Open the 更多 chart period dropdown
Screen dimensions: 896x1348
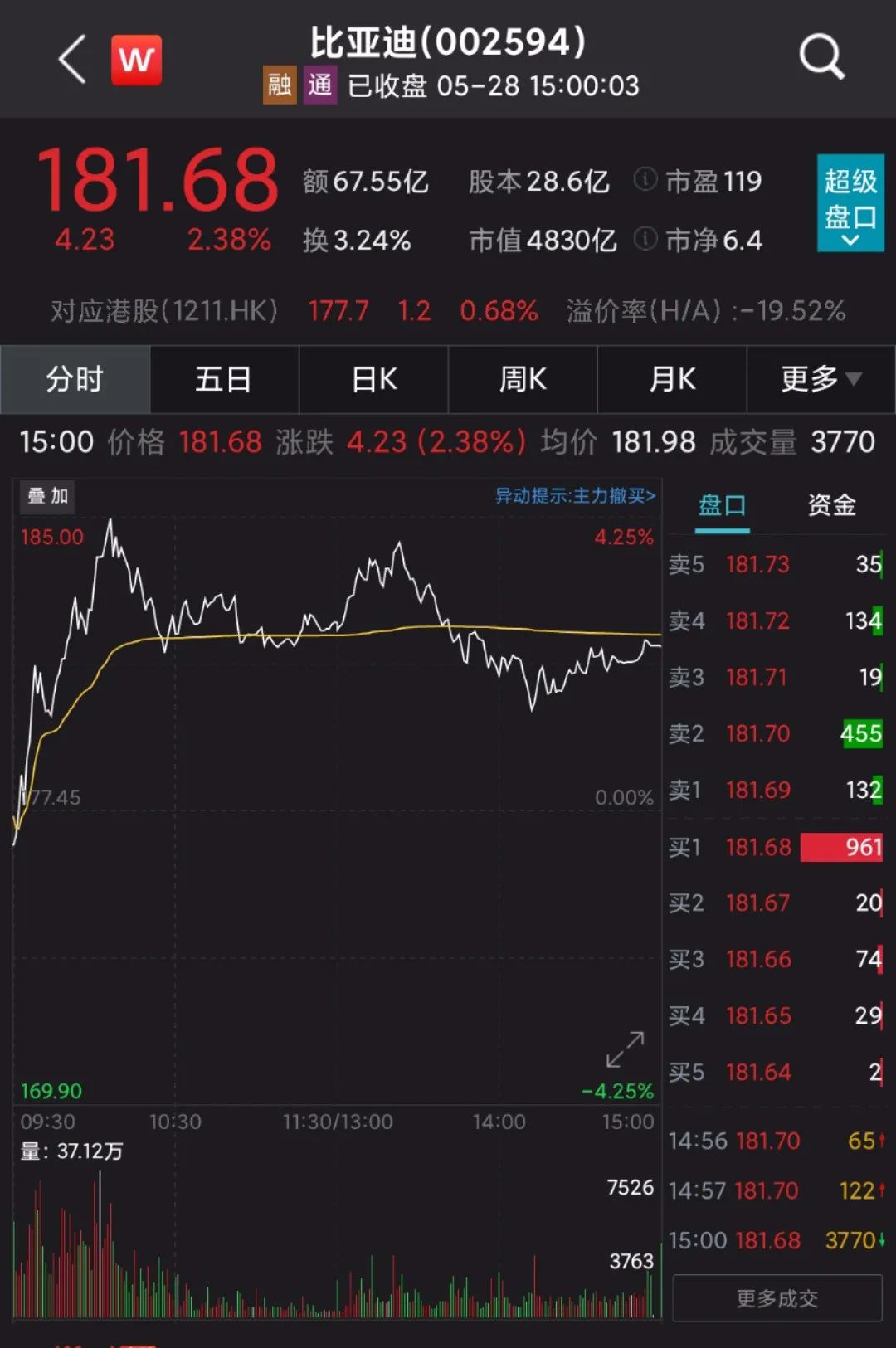pos(821,379)
